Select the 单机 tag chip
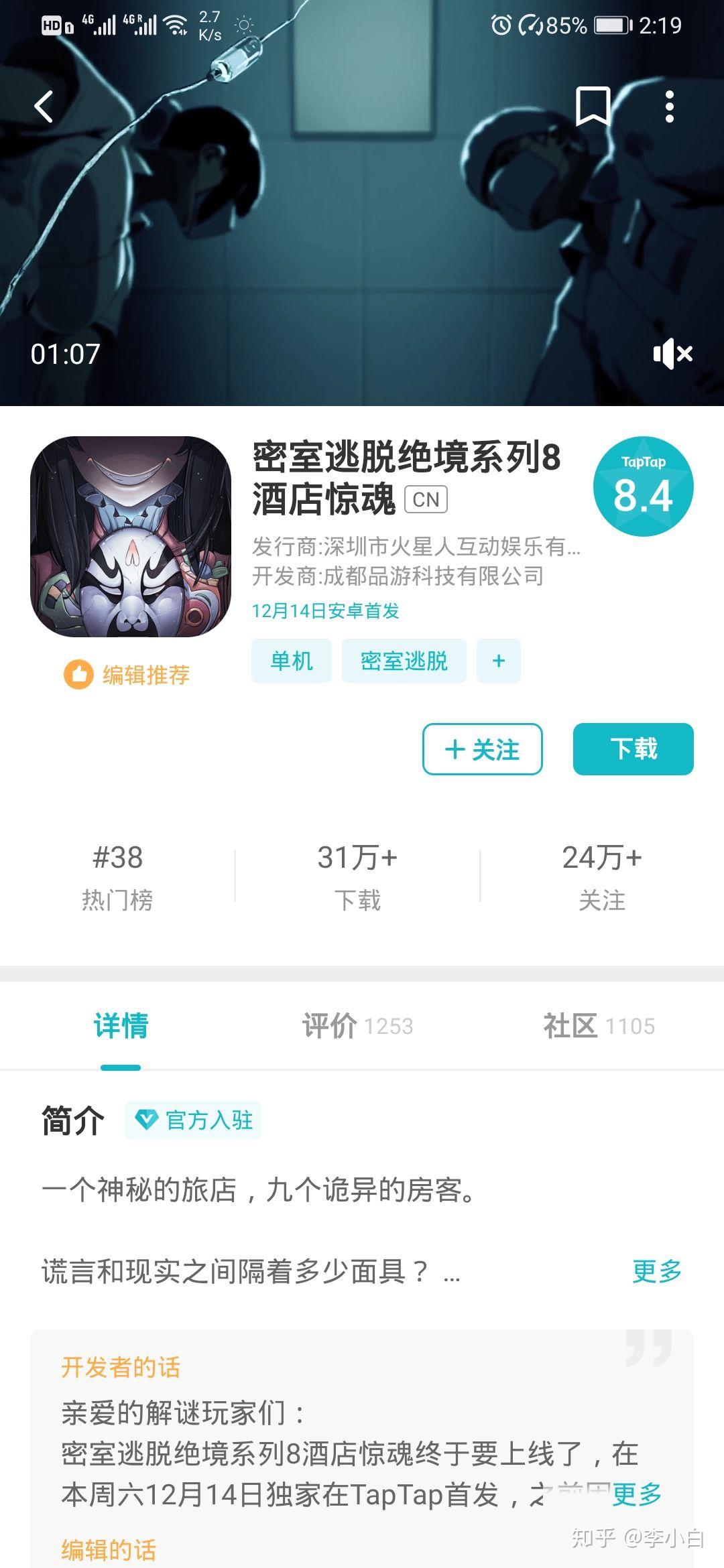724x1568 pixels. [292, 661]
